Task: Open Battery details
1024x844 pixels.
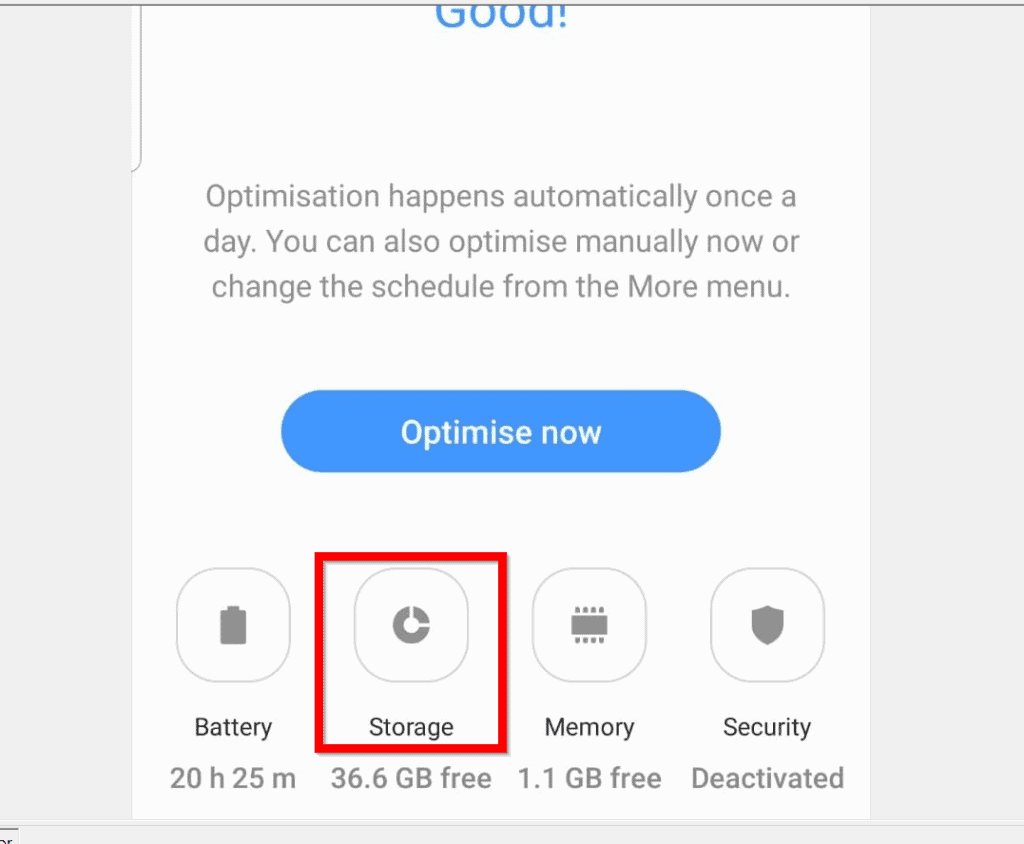Action: tap(233, 626)
